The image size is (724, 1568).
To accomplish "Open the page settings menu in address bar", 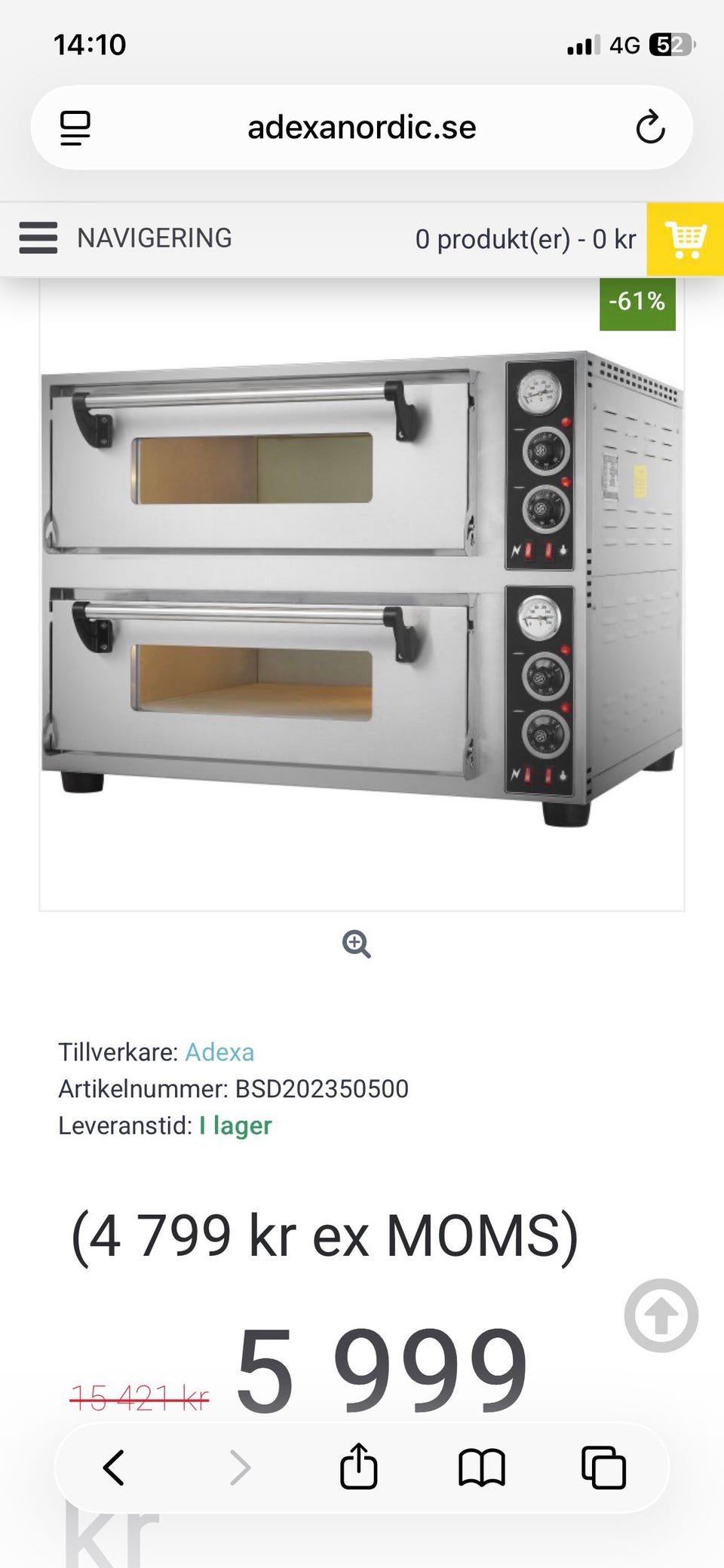I will coord(75,127).
